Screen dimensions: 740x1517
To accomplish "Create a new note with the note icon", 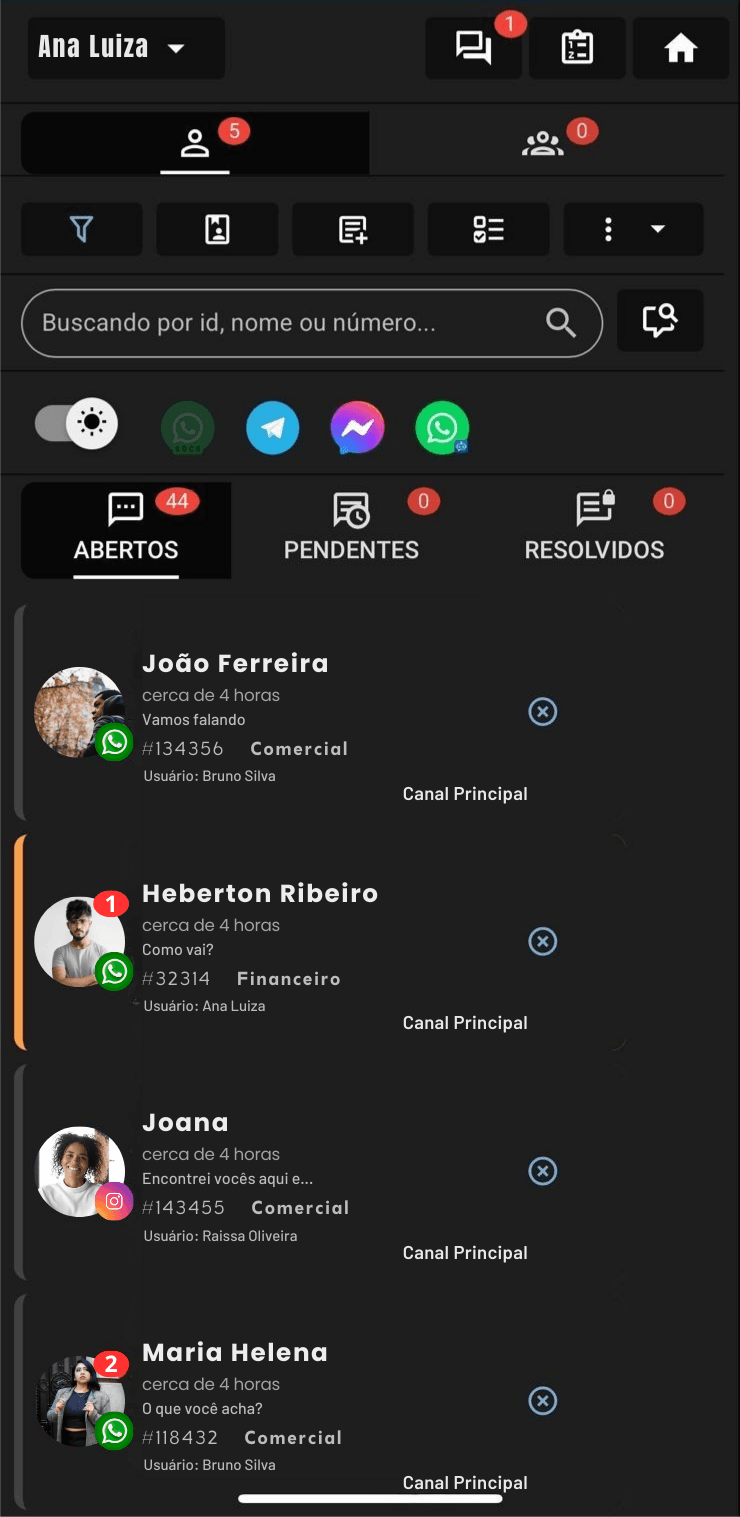I will 352,229.
